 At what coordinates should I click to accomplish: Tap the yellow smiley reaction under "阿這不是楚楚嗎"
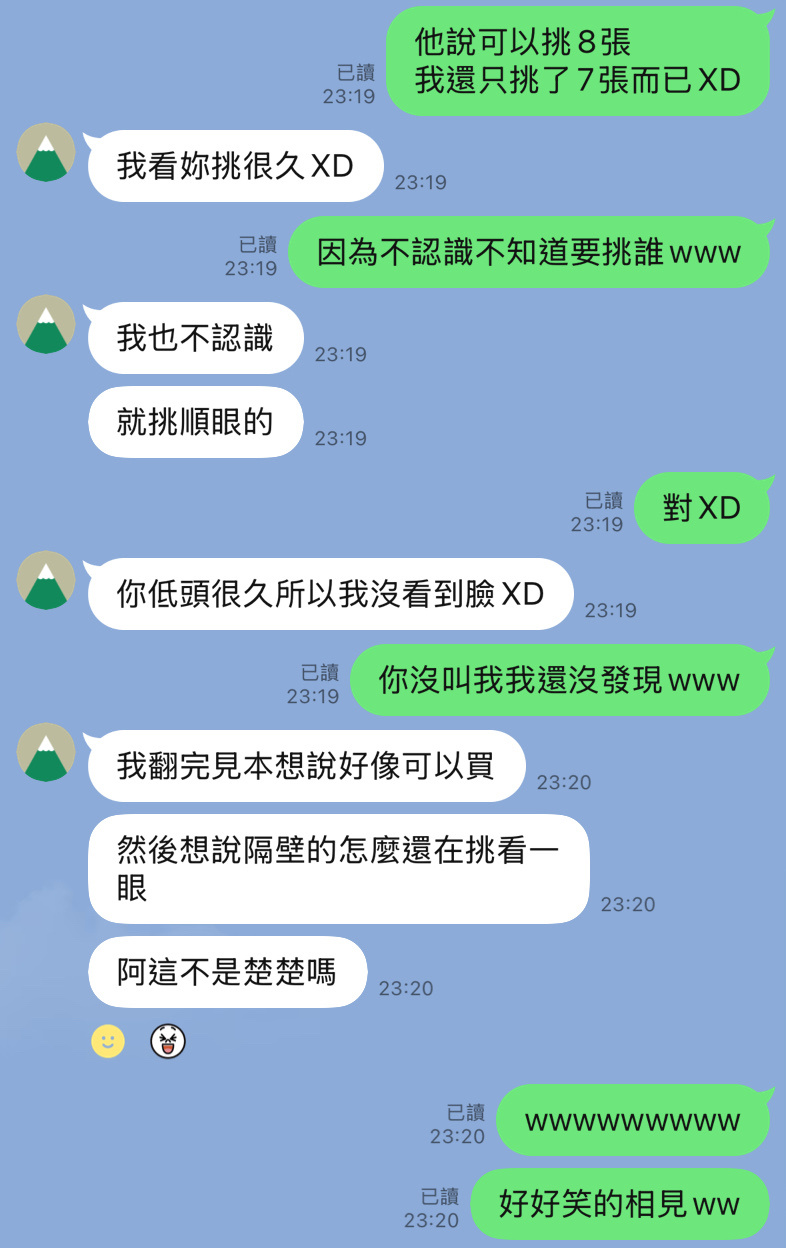click(x=108, y=1042)
